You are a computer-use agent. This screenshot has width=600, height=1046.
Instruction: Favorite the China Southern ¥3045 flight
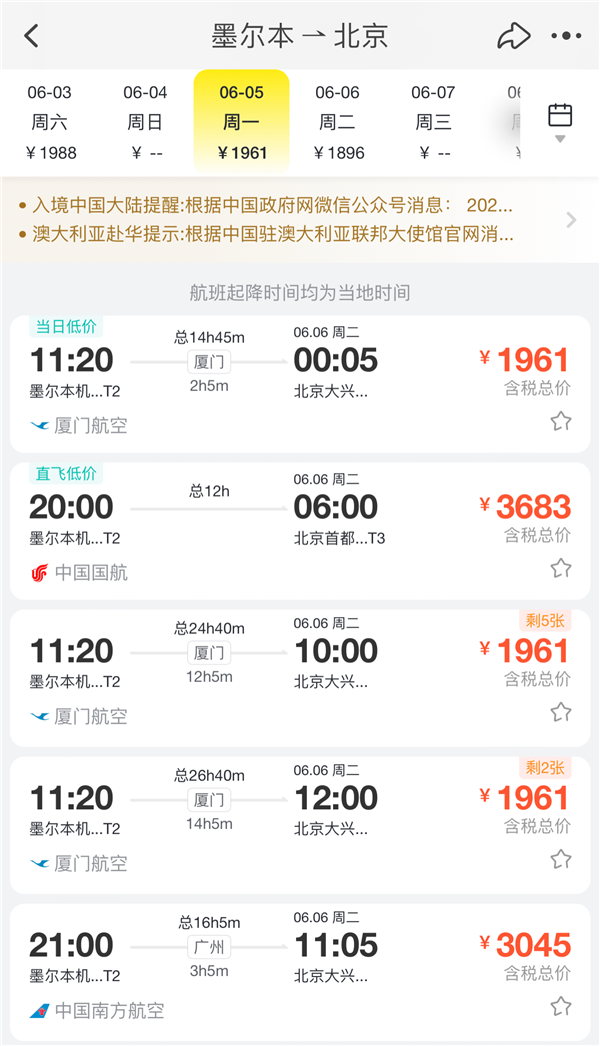(x=561, y=1006)
